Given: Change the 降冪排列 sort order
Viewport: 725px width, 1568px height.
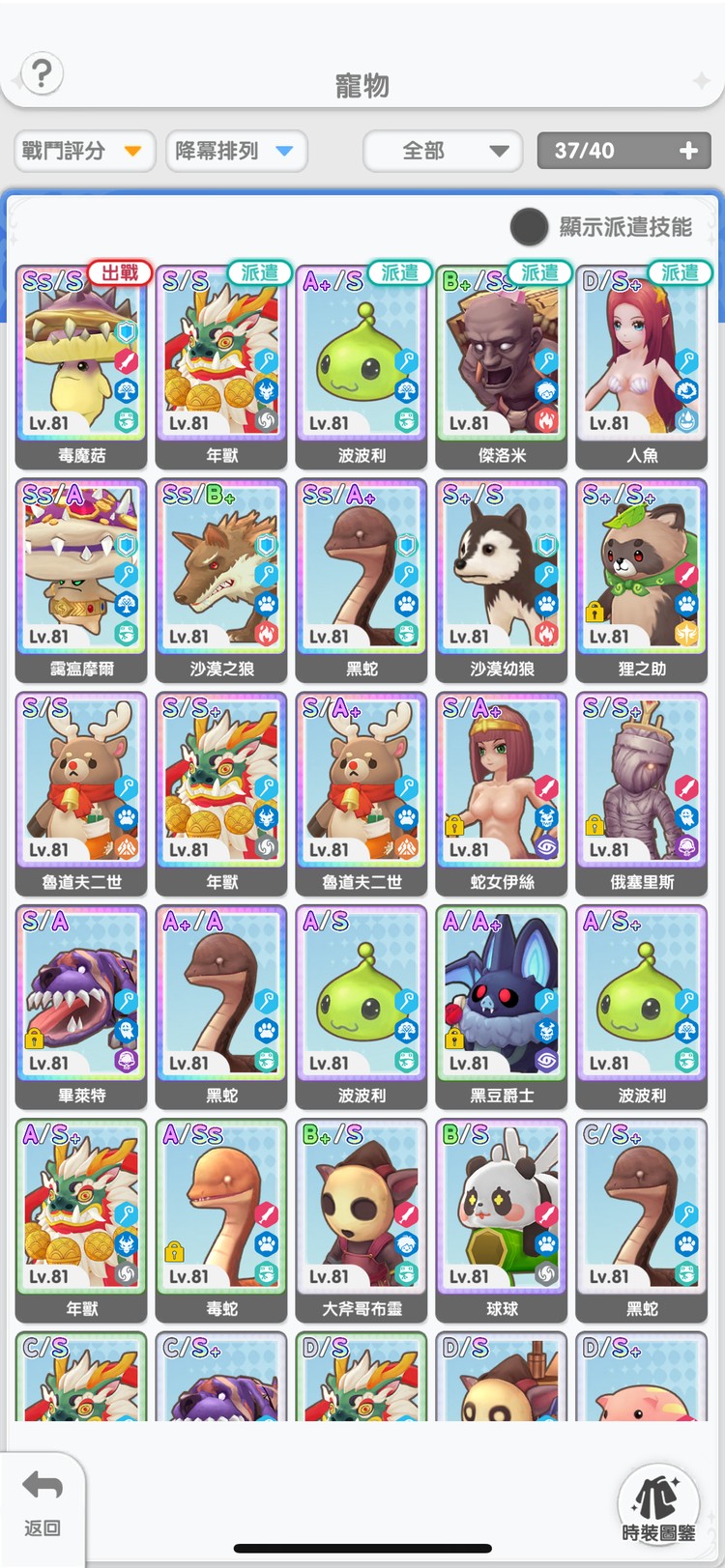Looking at the screenshot, I should click(236, 151).
